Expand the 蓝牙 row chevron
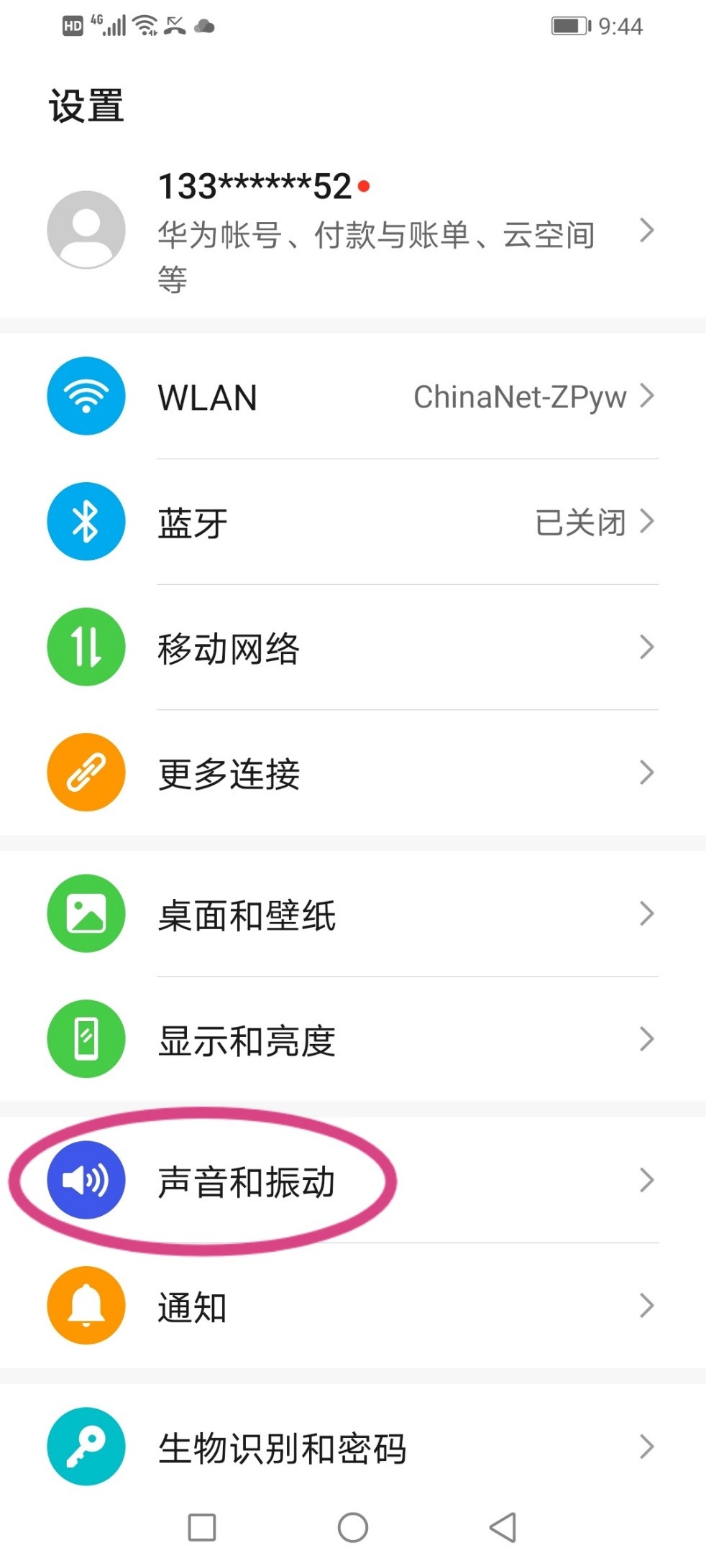The width and height of the screenshot is (706, 1568). (648, 521)
